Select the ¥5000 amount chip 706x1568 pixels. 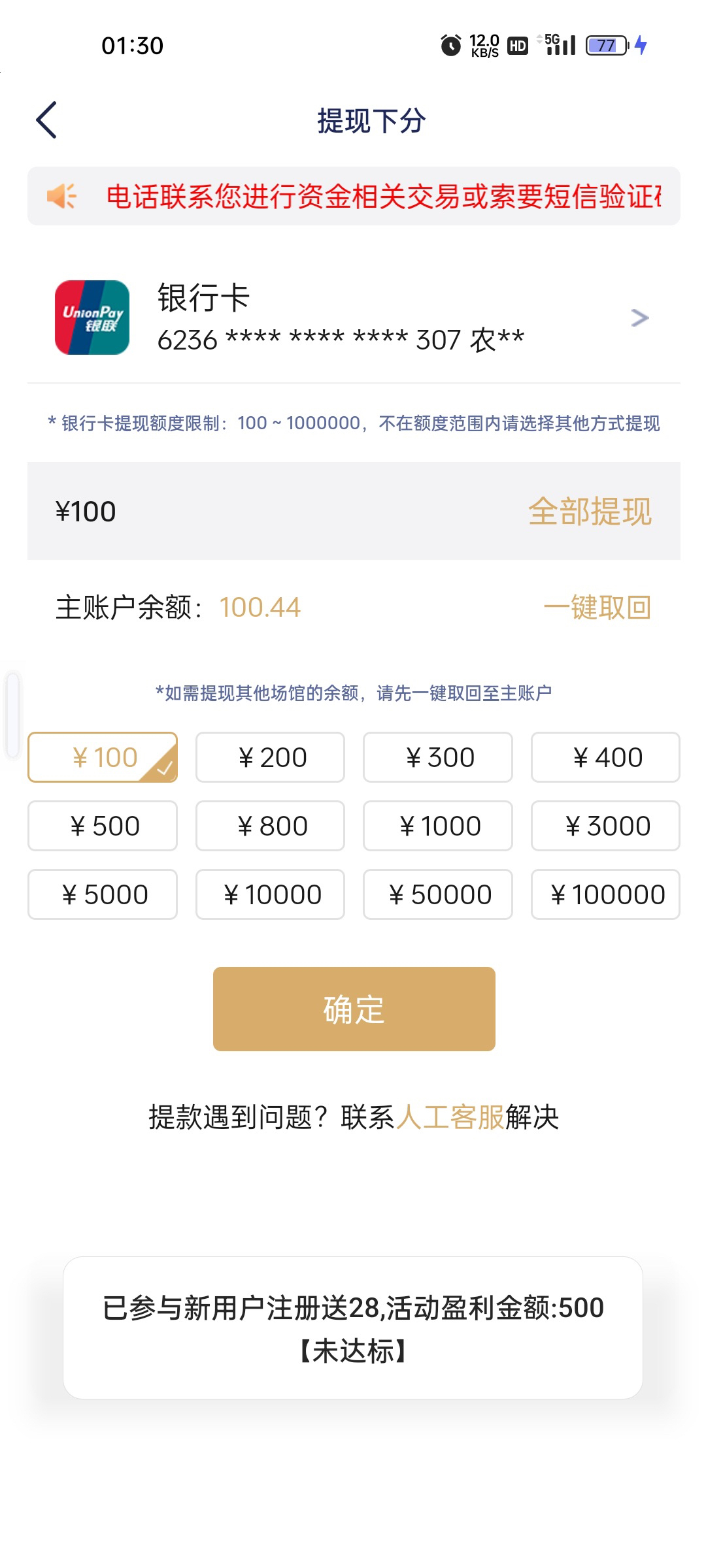(x=103, y=894)
